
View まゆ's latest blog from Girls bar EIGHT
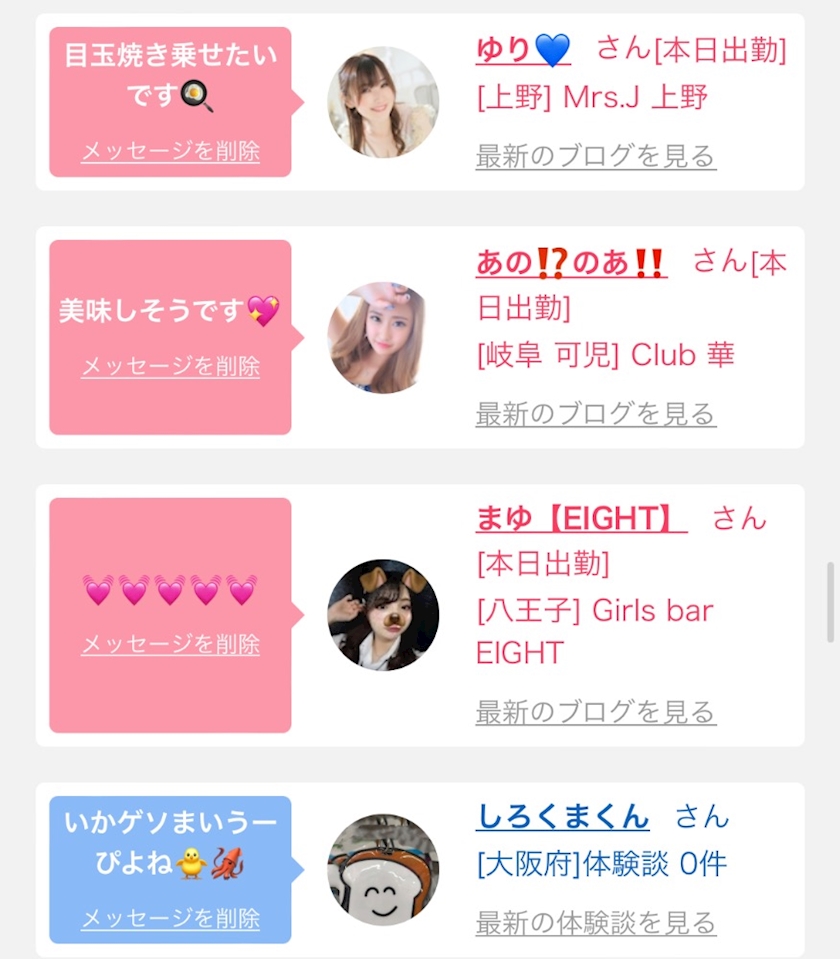tap(596, 713)
